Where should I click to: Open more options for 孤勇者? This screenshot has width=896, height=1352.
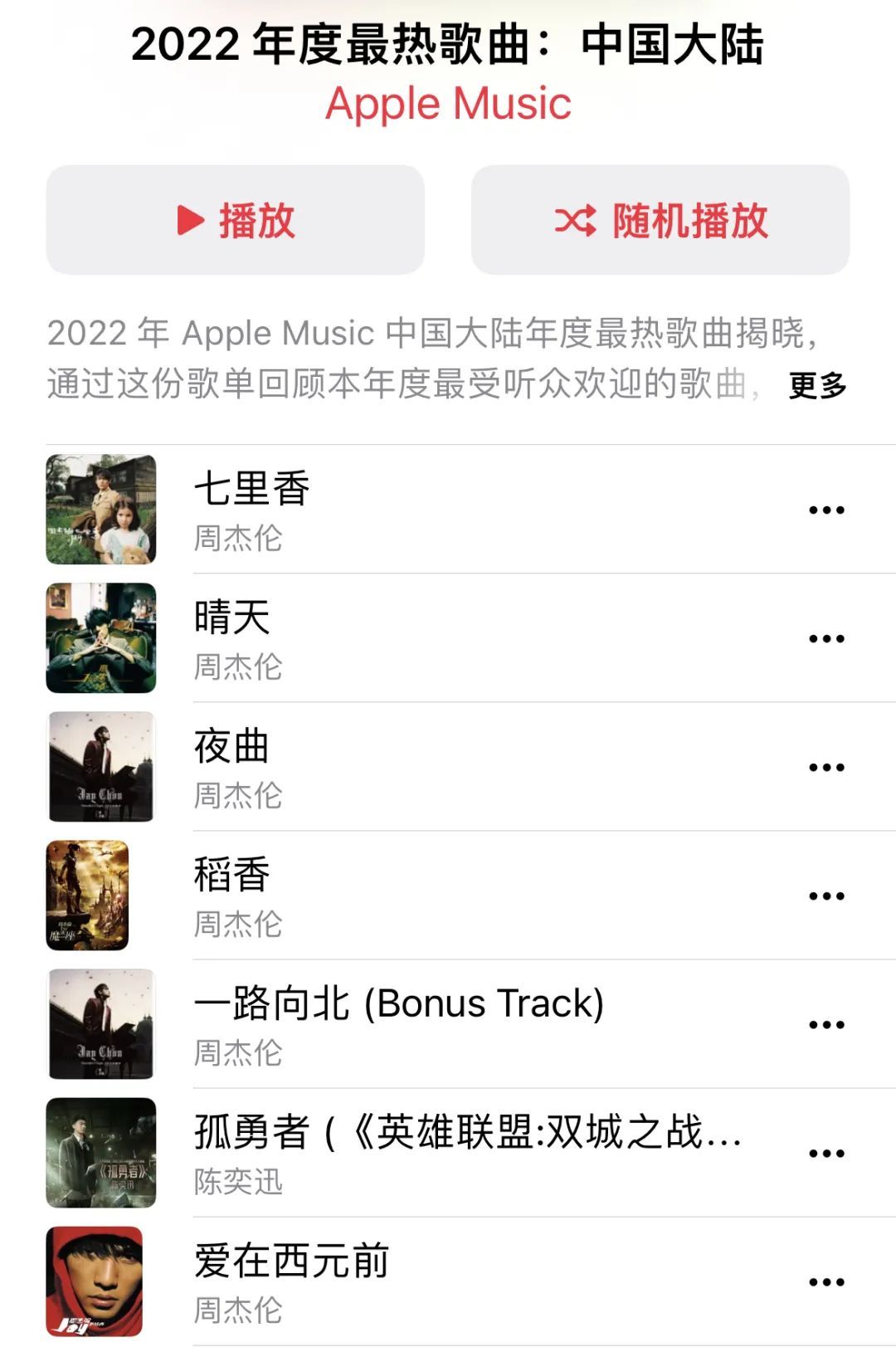tap(826, 1154)
